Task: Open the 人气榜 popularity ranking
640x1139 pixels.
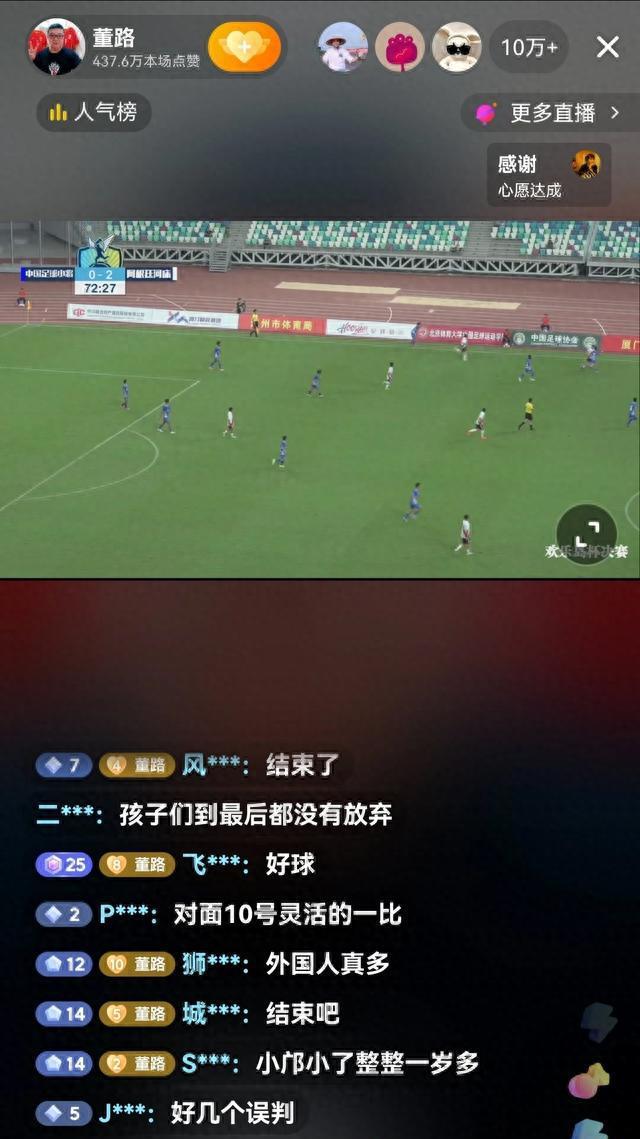Action: (x=94, y=112)
